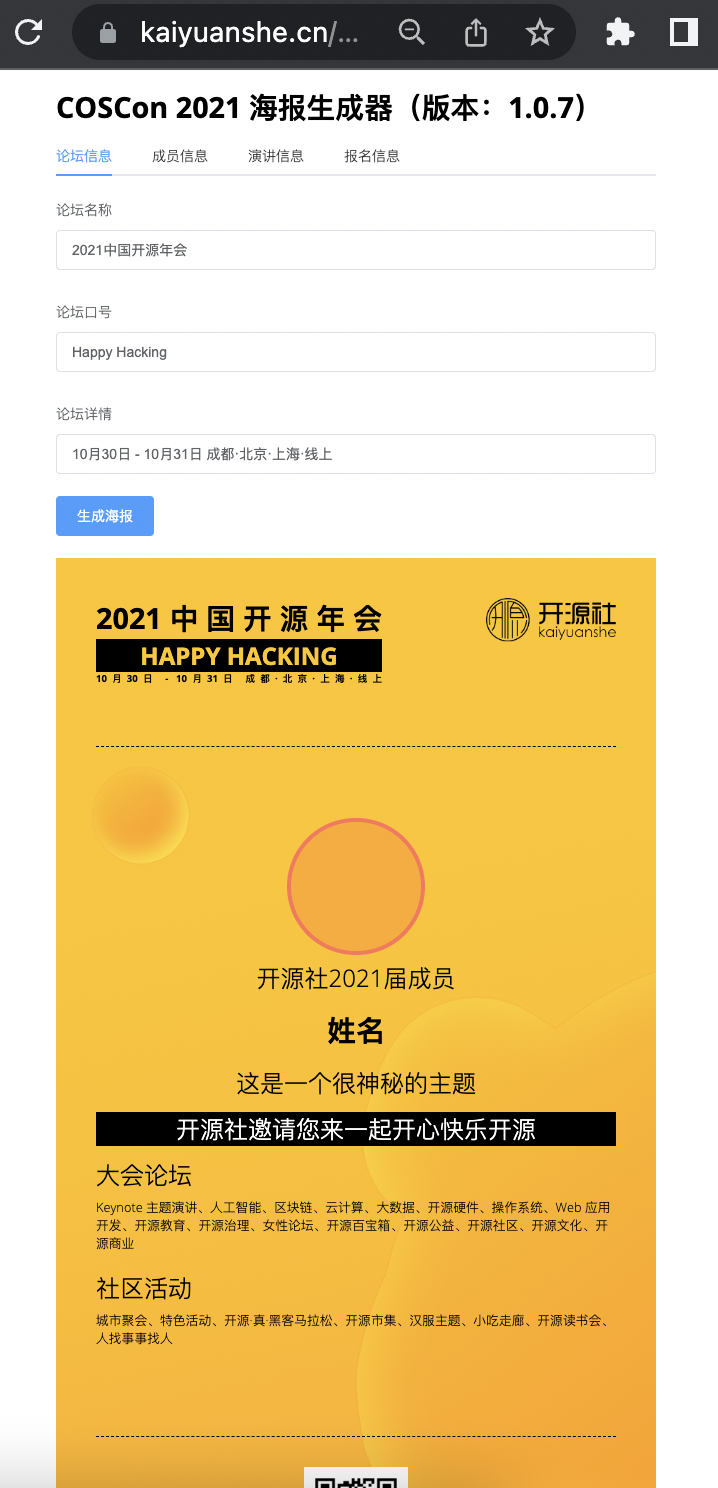Toggle the browser side panel
Image resolution: width=718 pixels, height=1488 pixels.
(x=684, y=33)
